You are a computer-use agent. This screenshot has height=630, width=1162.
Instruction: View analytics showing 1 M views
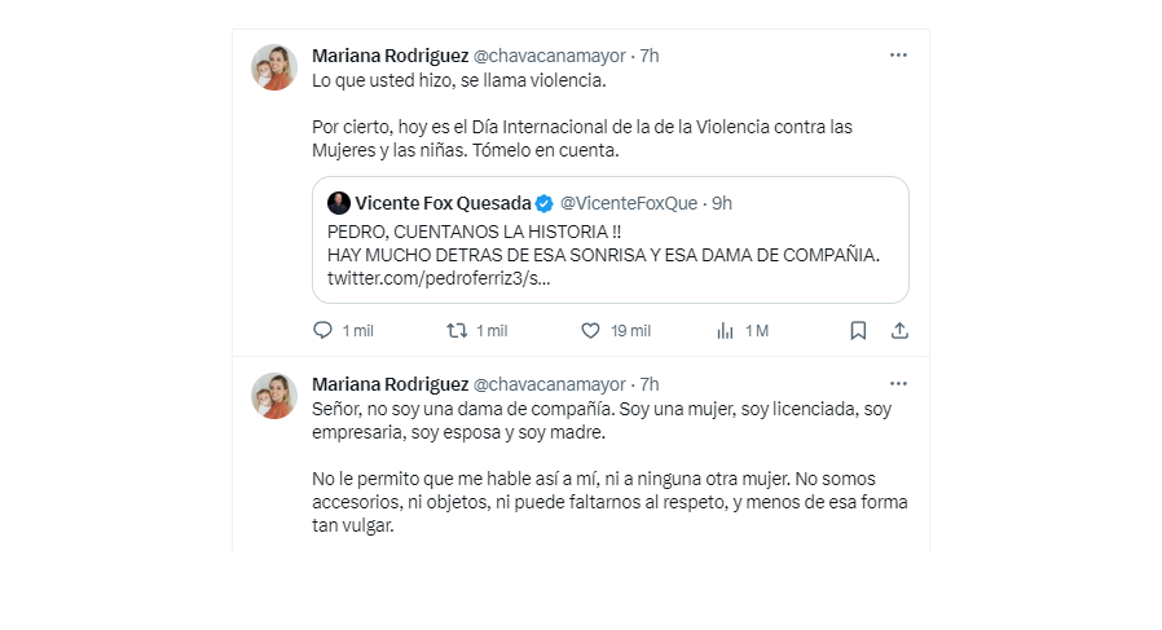tap(726, 330)
